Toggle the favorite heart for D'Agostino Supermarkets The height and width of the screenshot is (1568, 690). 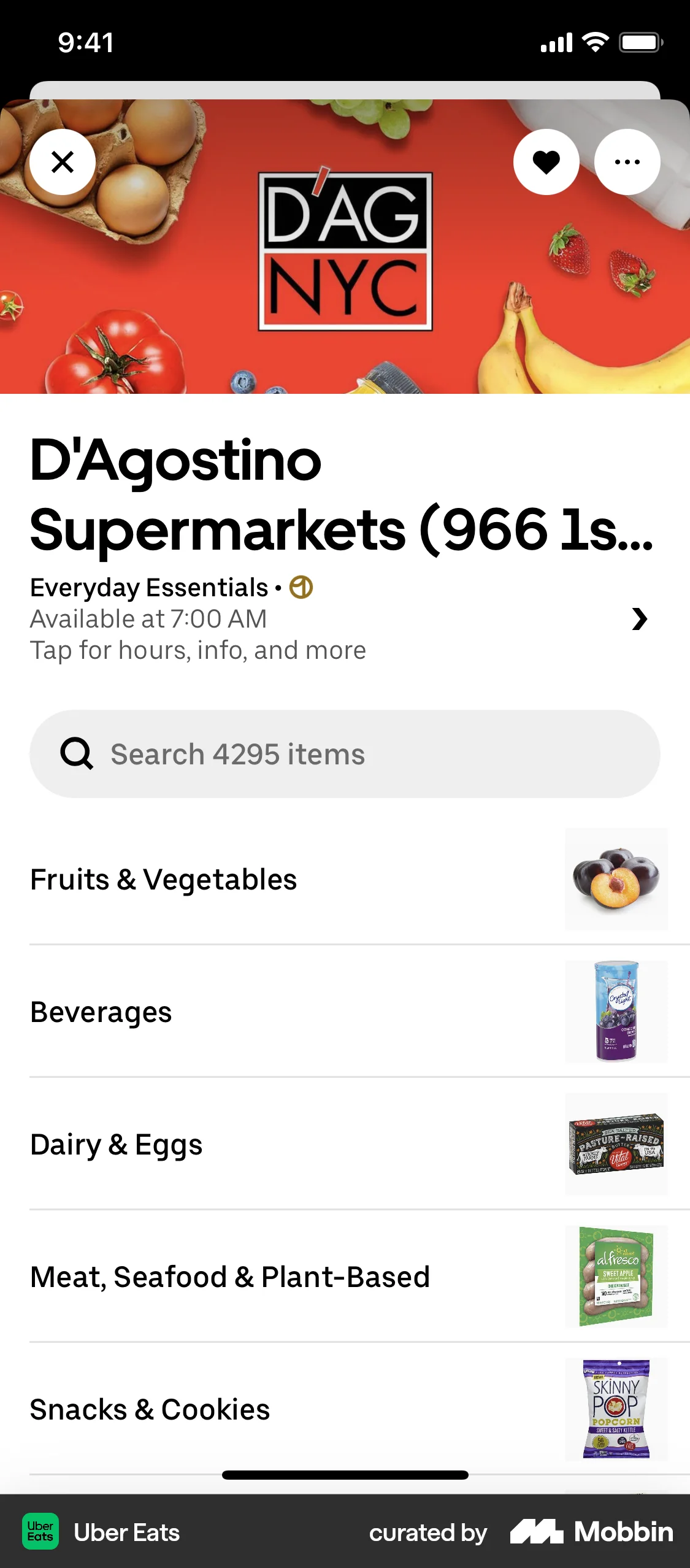point(546,161)
